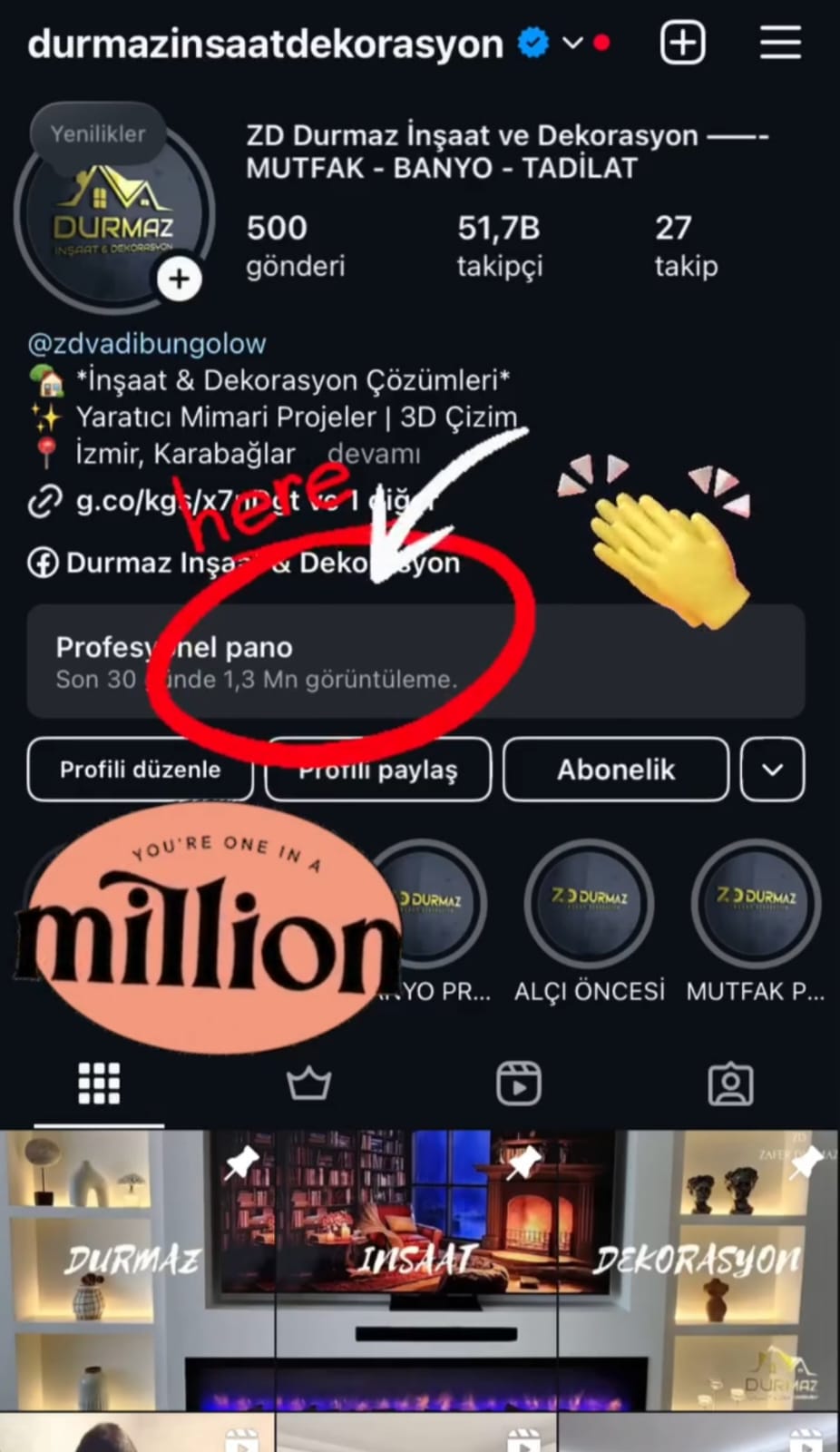Open the hamburger menu

coord(780,43)
